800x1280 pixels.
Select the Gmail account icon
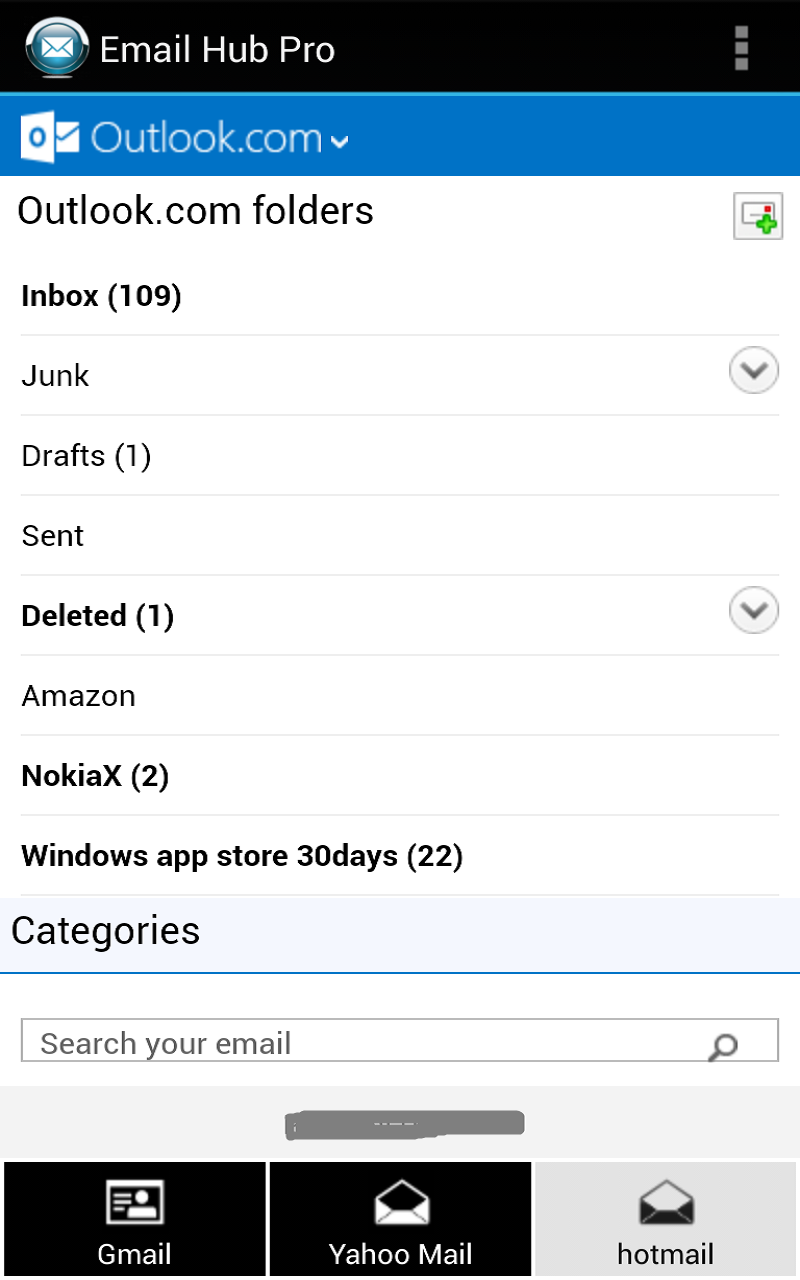(134, 1202)
